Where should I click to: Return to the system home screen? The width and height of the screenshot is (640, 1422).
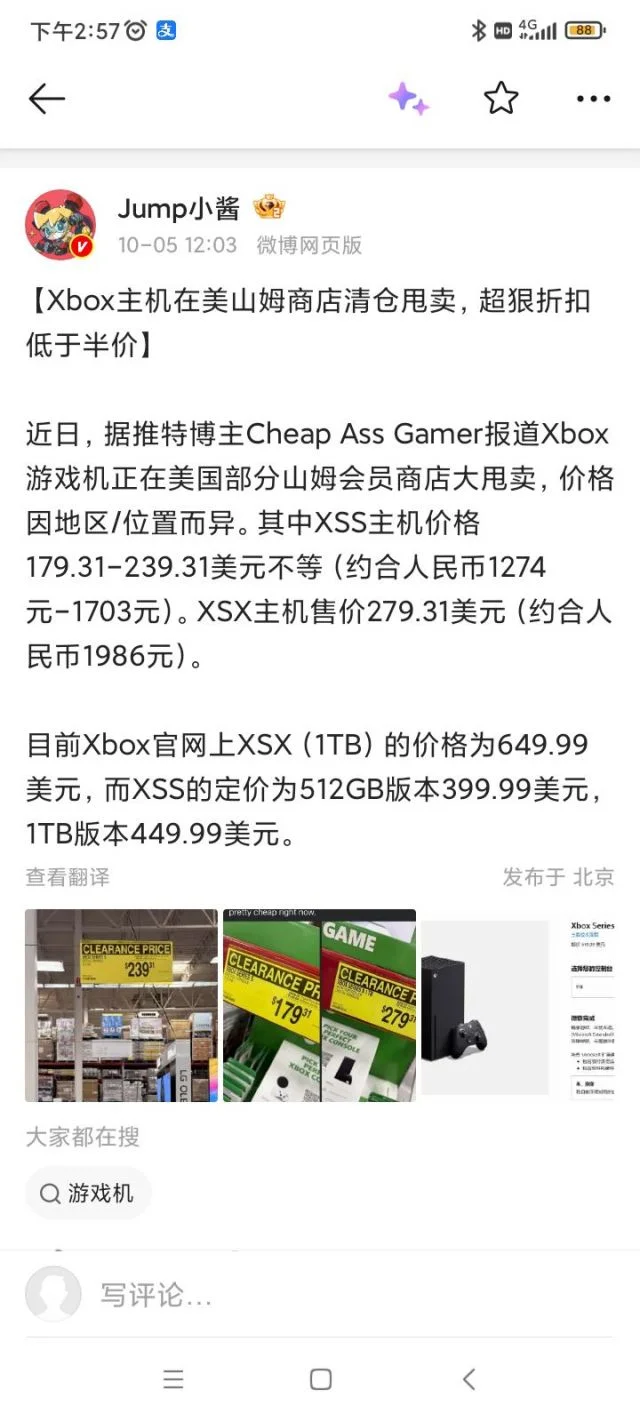pyautogui.click(x=320, y=1380)
